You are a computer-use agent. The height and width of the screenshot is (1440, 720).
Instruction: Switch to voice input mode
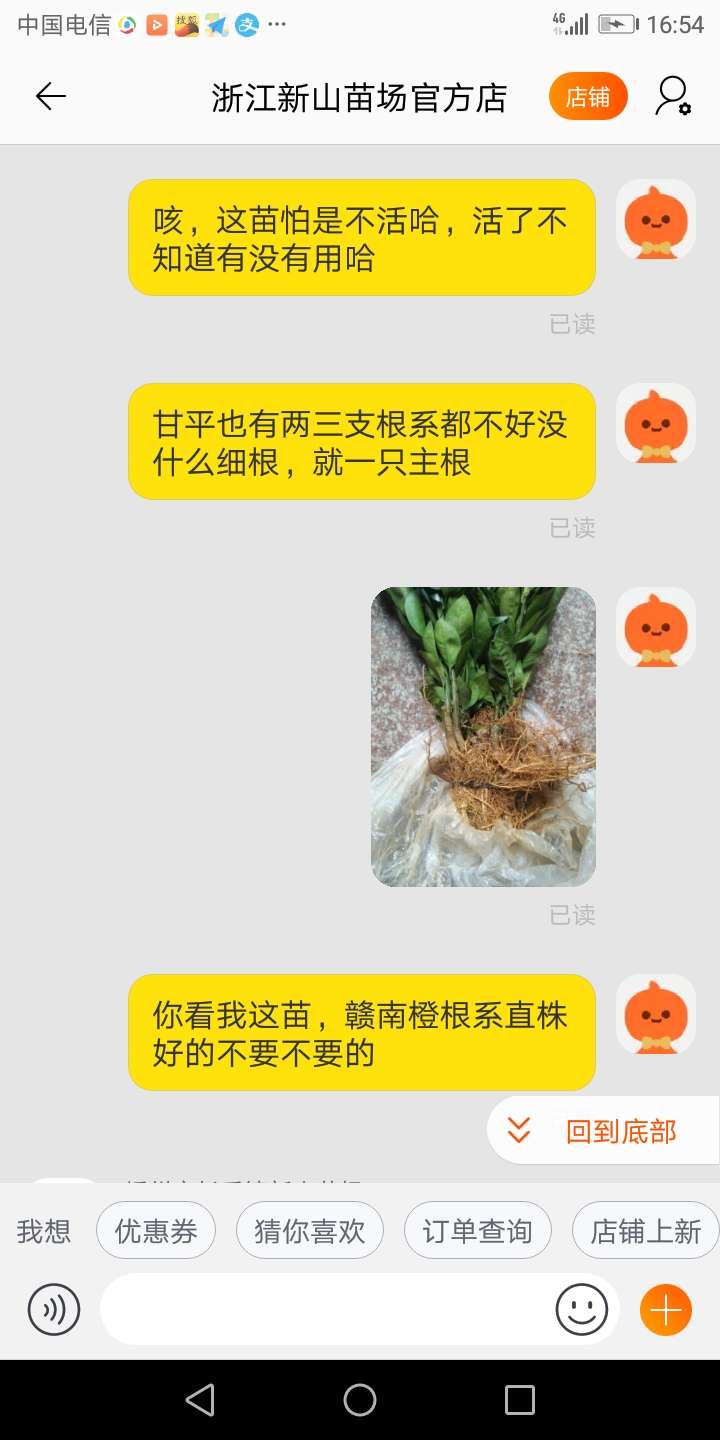[53, 1309]
